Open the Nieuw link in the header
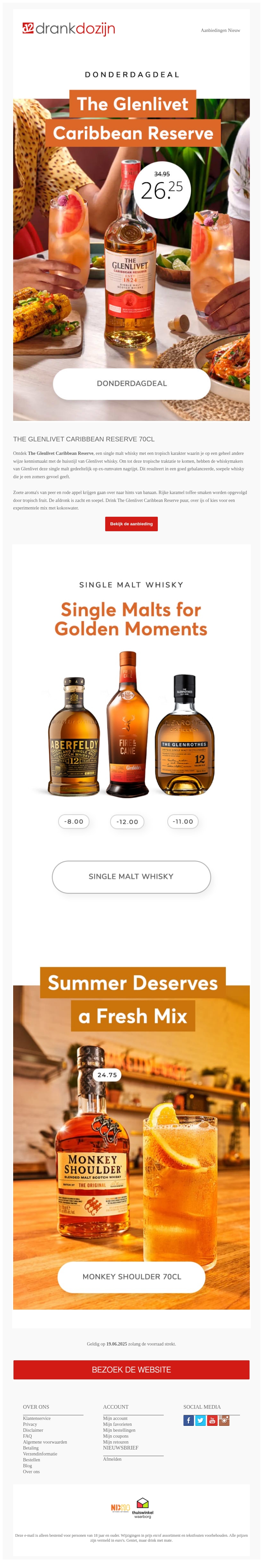 [234, 30]
